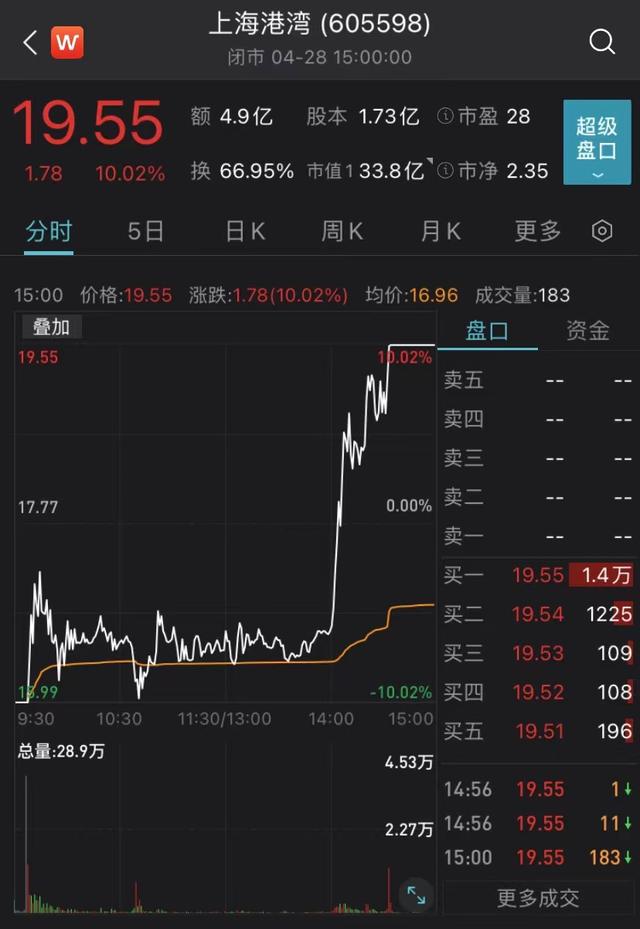The height and width of the screenshot is (929, 640).
Task: Go back using the top-left arrow
Action: click(x=30, y=42)
